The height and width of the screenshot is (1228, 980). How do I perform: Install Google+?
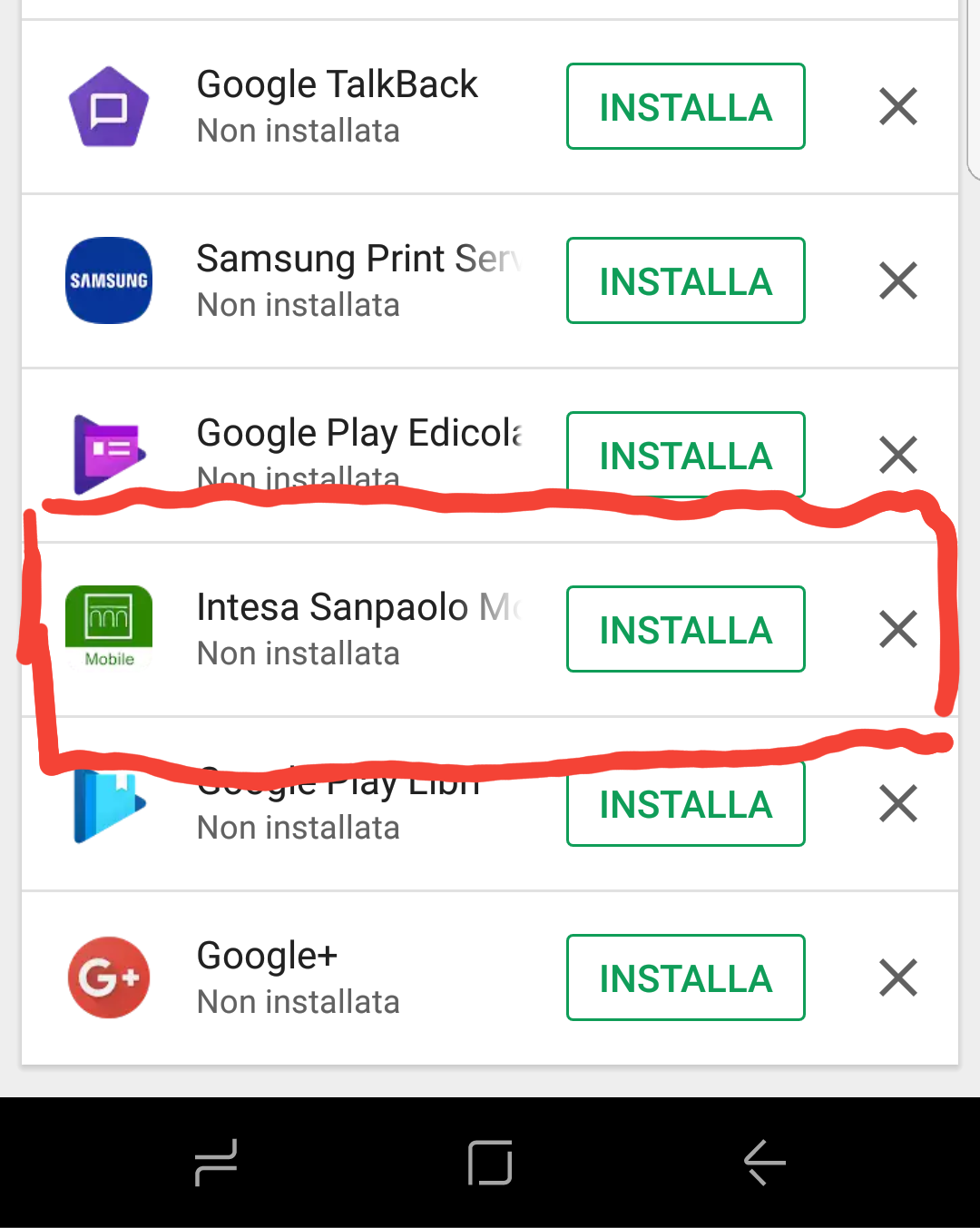(685, 978)
